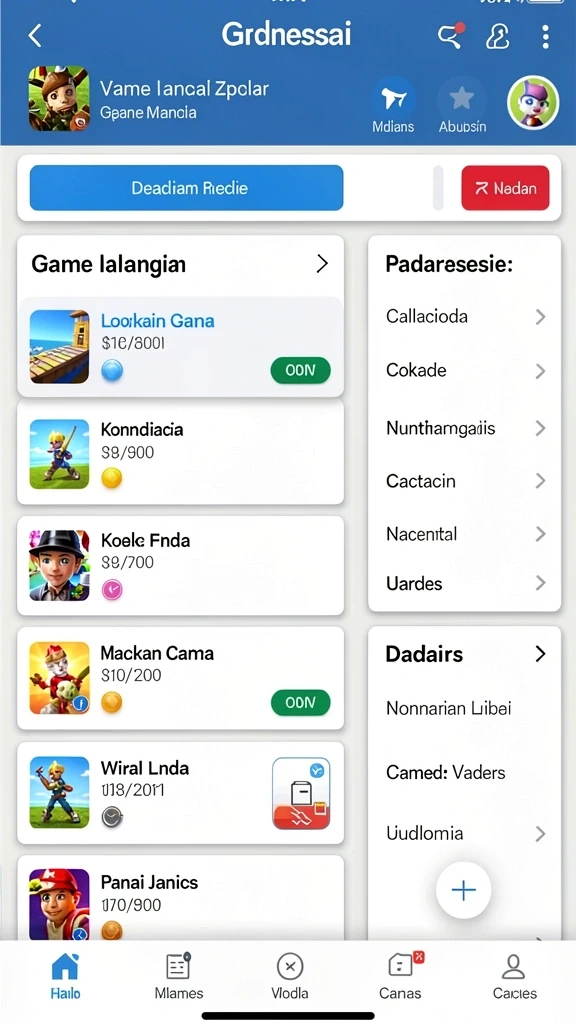This screenshot has width=576, height=1024.
Task: Switch to the Canas tab
Action: (400, 977)
